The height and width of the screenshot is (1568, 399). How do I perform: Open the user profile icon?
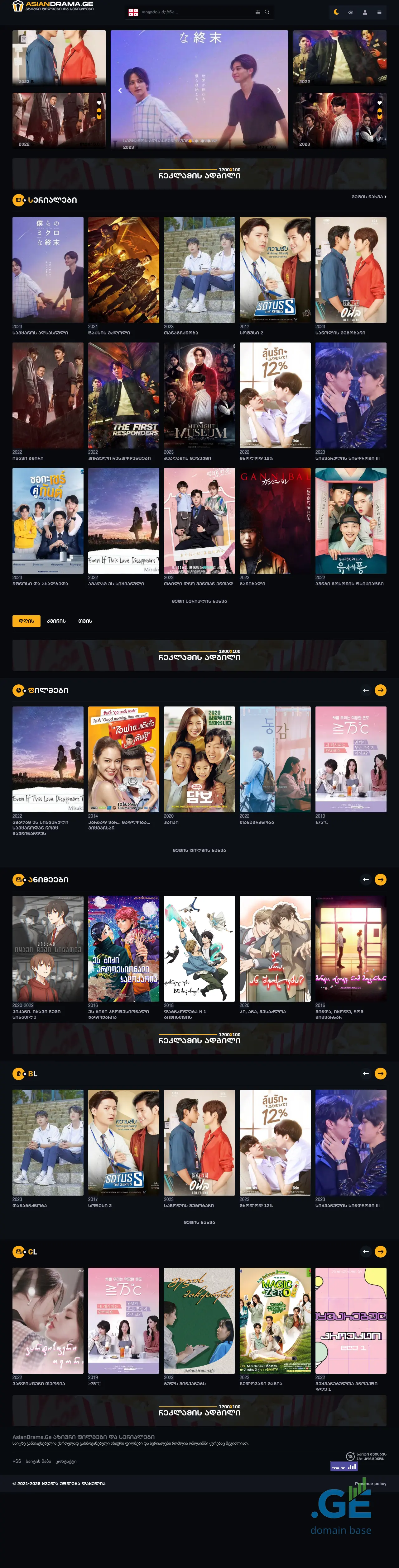click(x=365, y=12)
